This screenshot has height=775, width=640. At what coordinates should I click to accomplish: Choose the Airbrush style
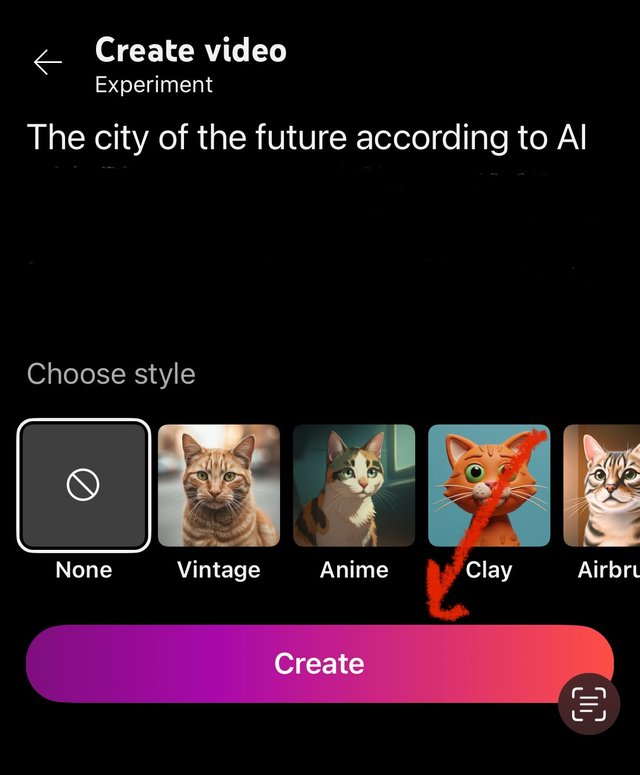pos(603,486)
